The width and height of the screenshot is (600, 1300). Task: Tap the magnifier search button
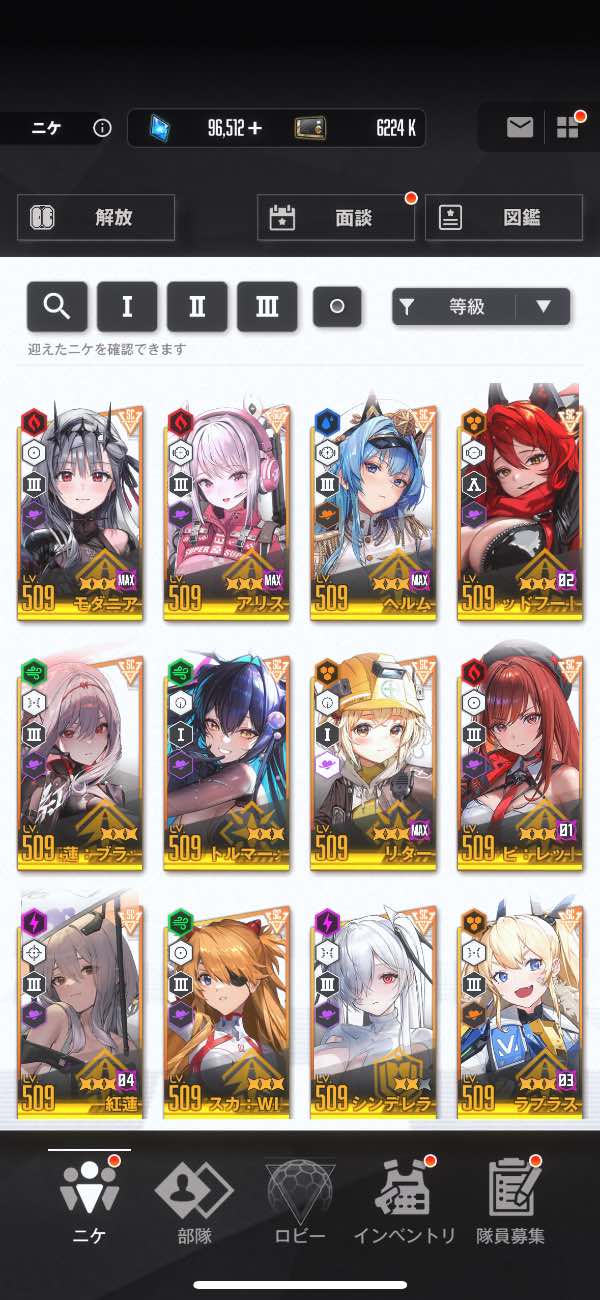tap(57, 307)
